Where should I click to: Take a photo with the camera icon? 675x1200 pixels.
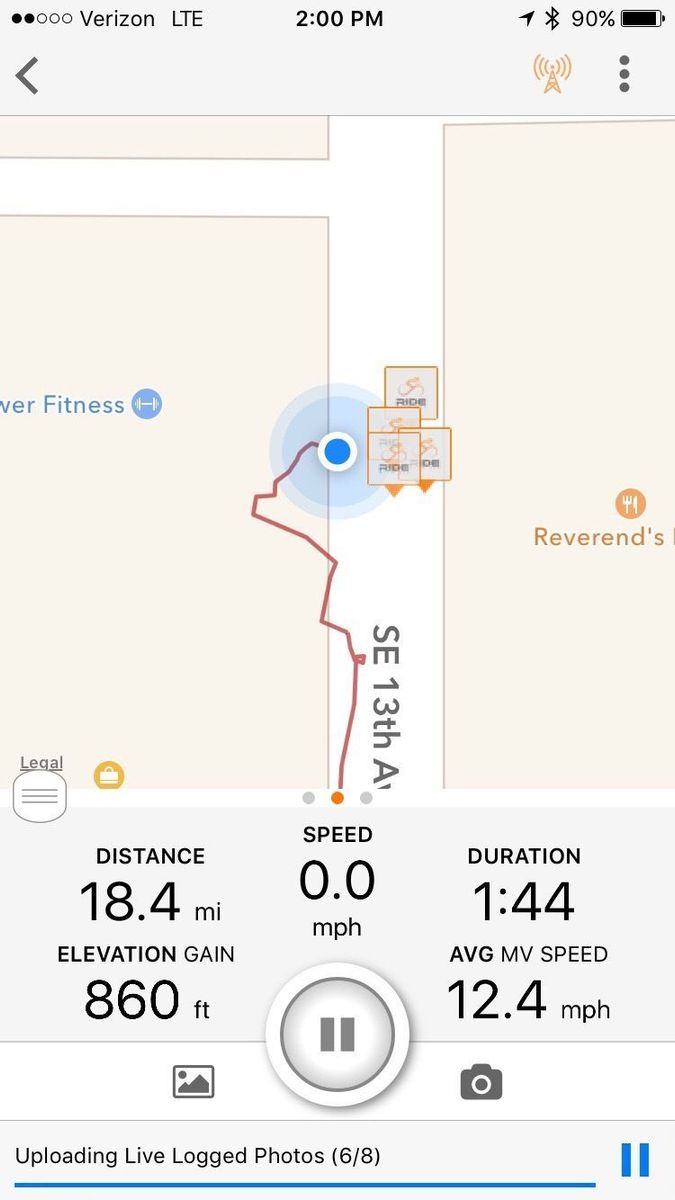click(x=481, y=1082)
